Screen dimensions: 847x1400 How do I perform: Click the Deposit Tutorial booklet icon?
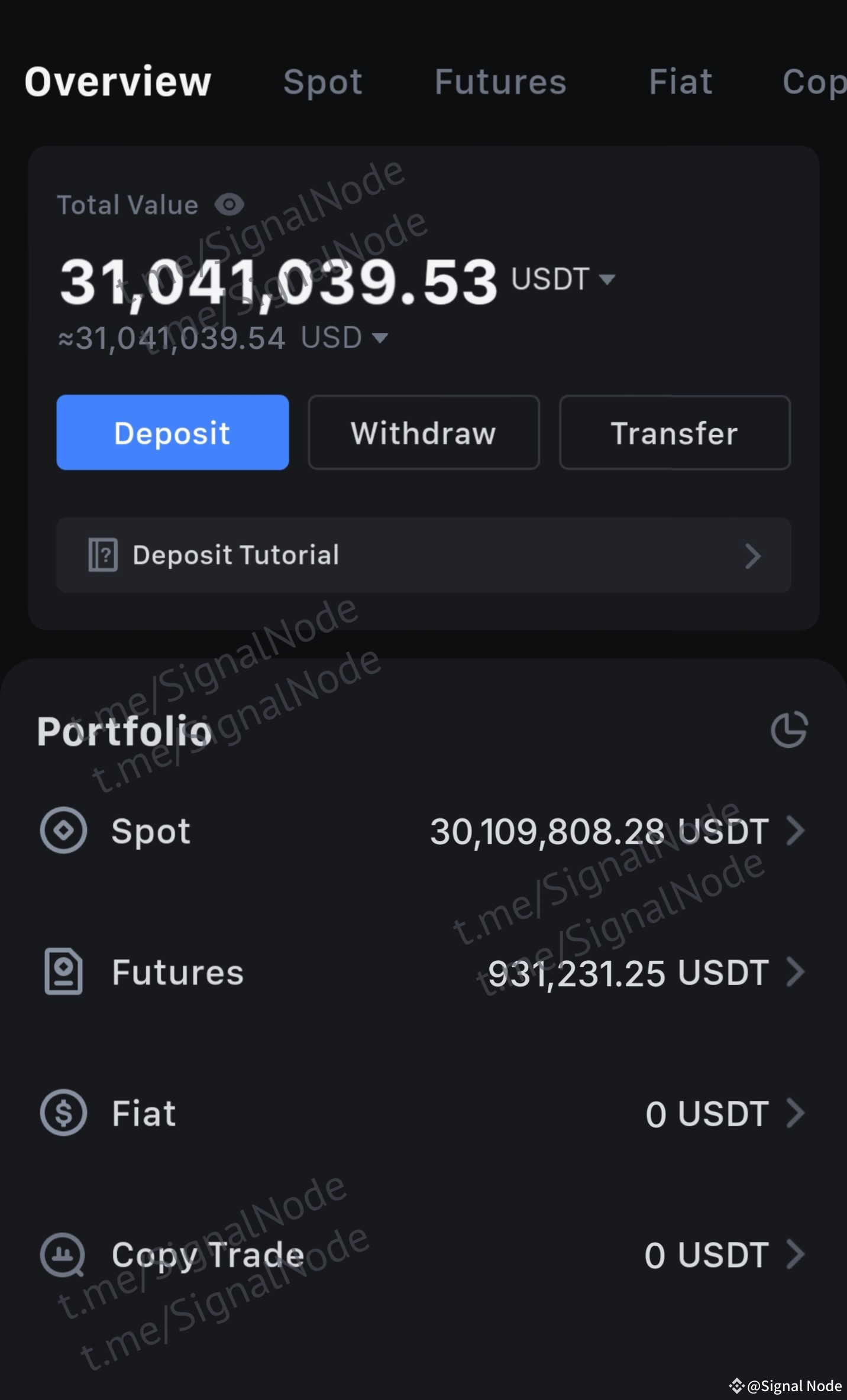(102, 555)
